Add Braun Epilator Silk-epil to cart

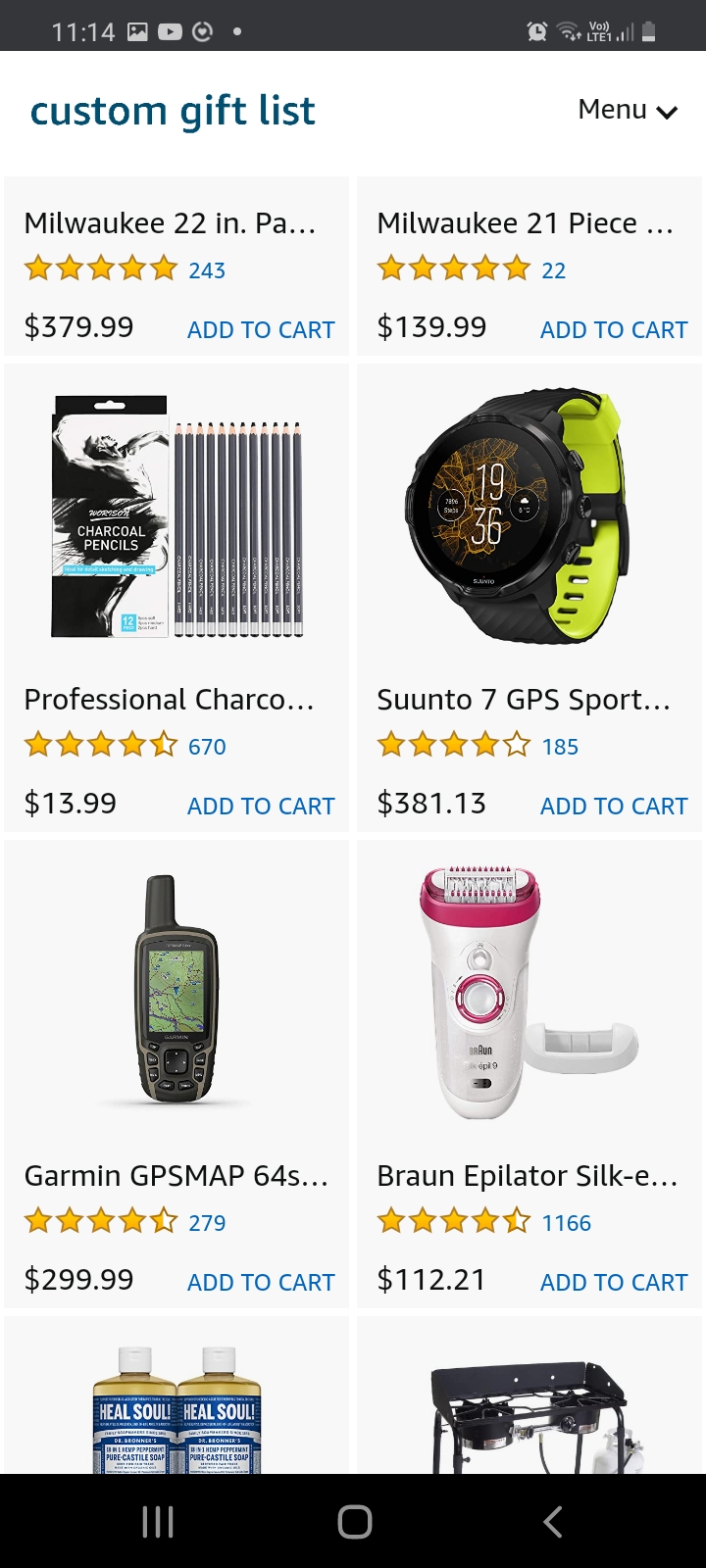pos(614,1283)
